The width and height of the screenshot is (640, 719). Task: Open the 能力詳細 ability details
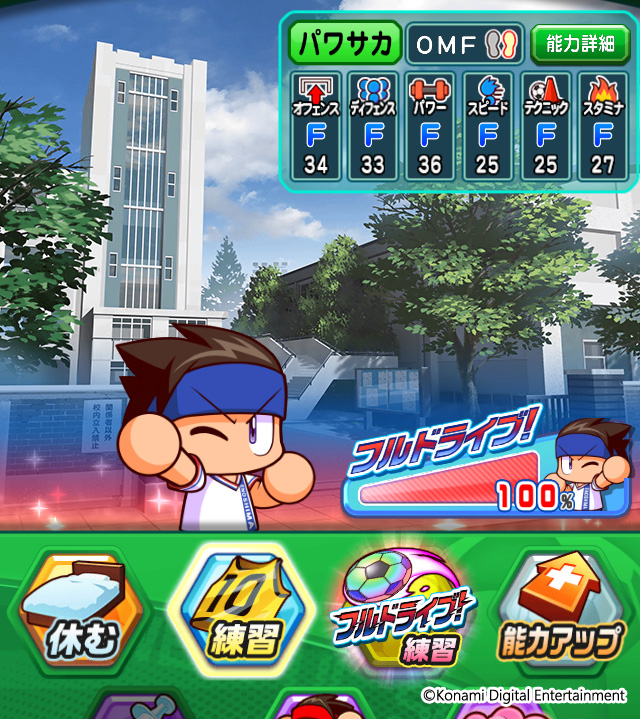tap(580, 44)
